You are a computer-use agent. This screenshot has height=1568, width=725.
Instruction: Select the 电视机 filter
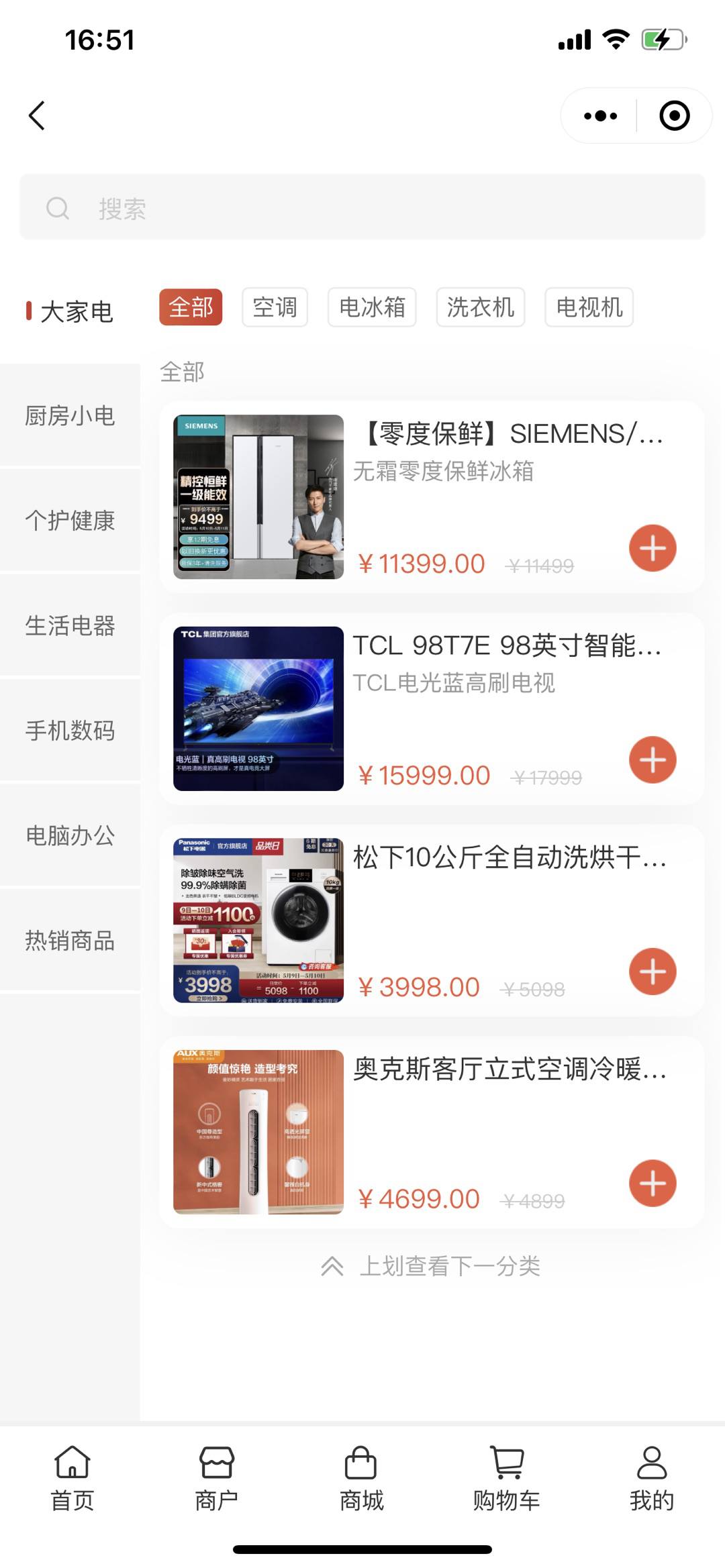point(589,307)
